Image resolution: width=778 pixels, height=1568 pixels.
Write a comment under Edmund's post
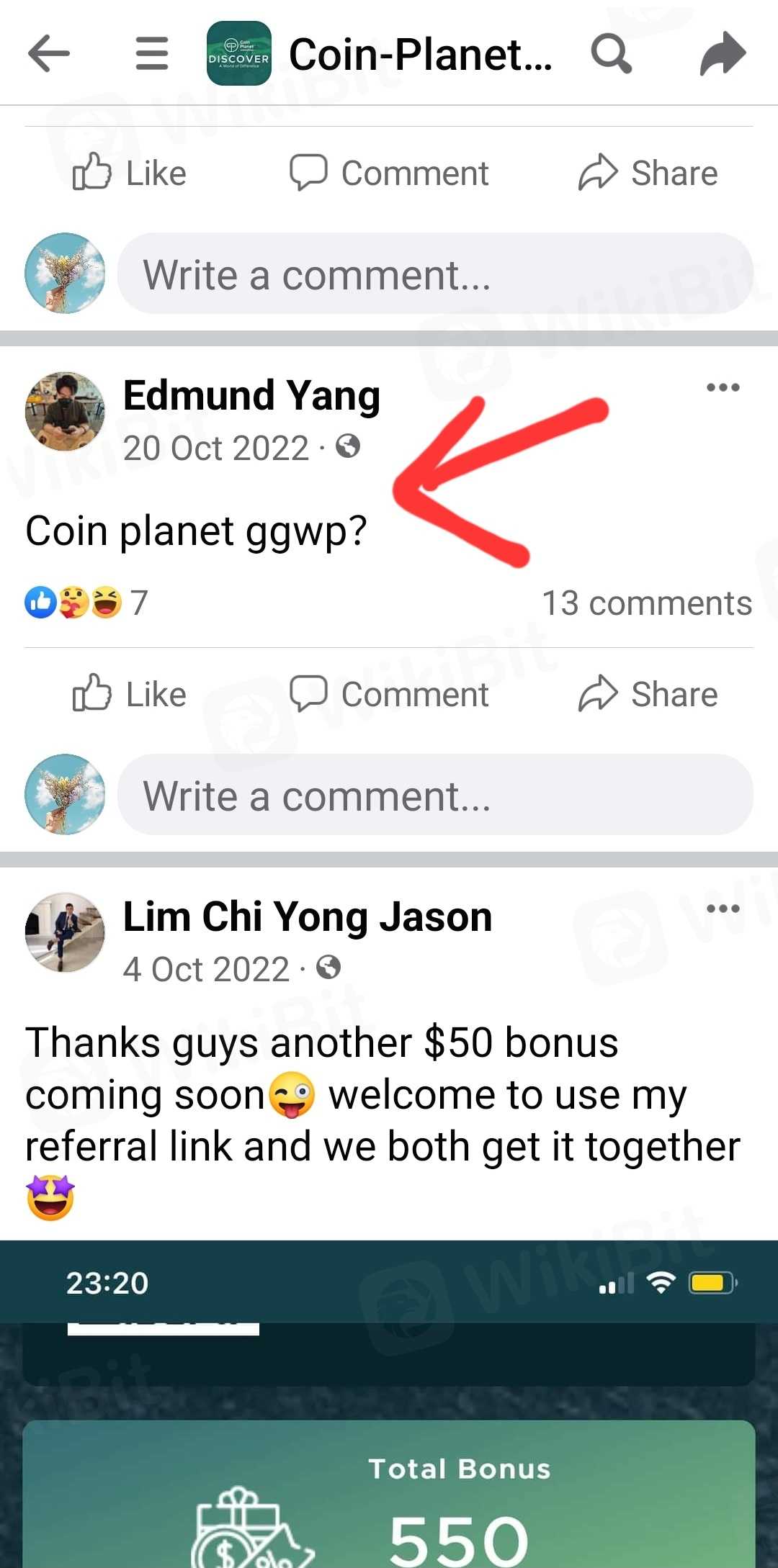(x=435, y=796)
